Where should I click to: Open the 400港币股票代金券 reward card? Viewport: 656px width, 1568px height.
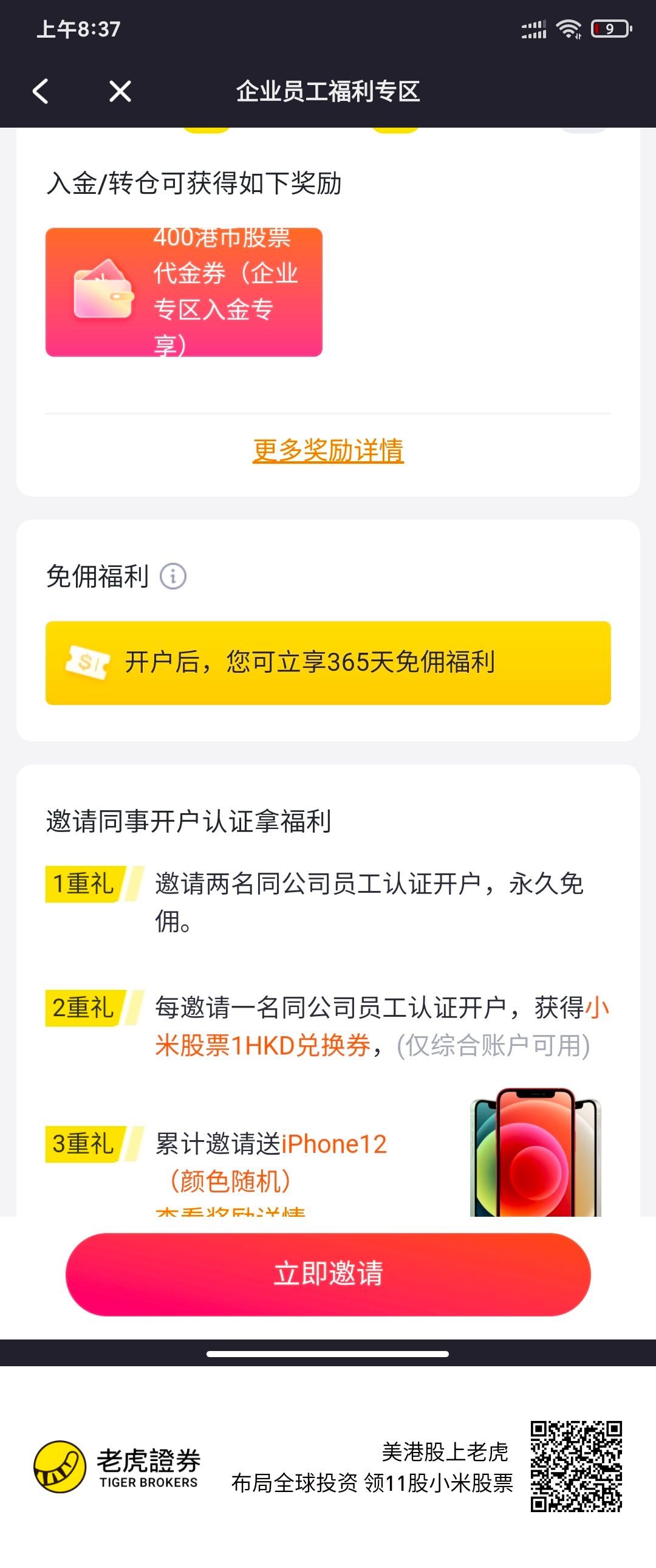pyautogui.click(x=184, y=292)
